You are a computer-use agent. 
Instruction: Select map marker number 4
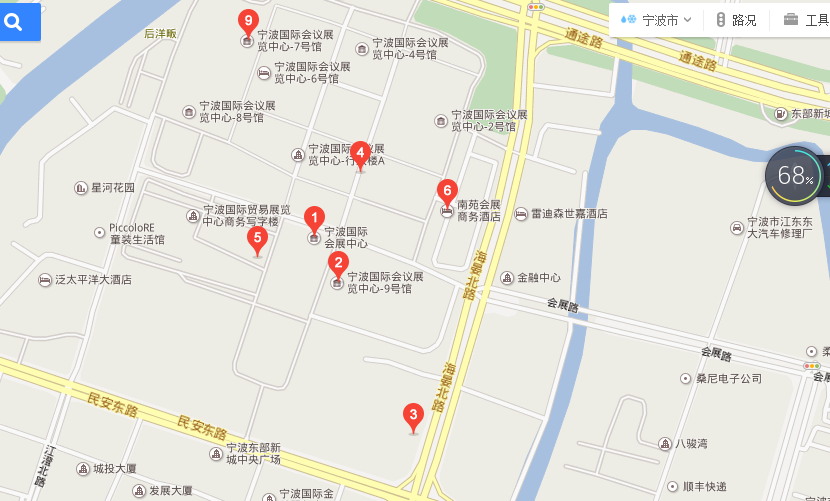(x=360, y=153)
